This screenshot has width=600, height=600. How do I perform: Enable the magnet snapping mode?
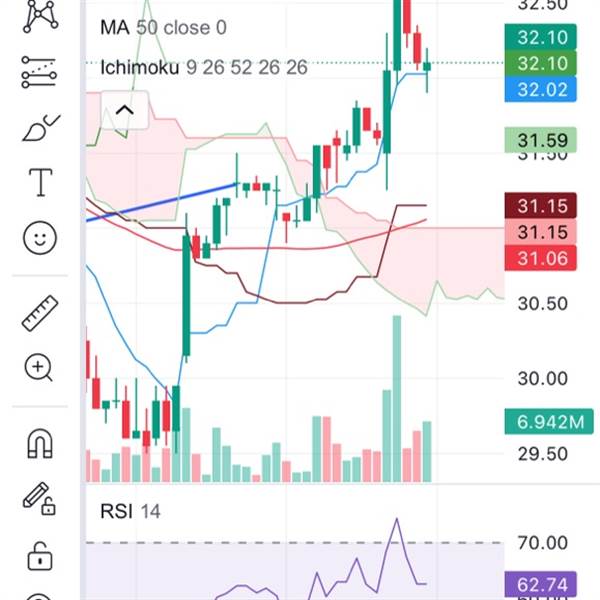click(40, 444)
